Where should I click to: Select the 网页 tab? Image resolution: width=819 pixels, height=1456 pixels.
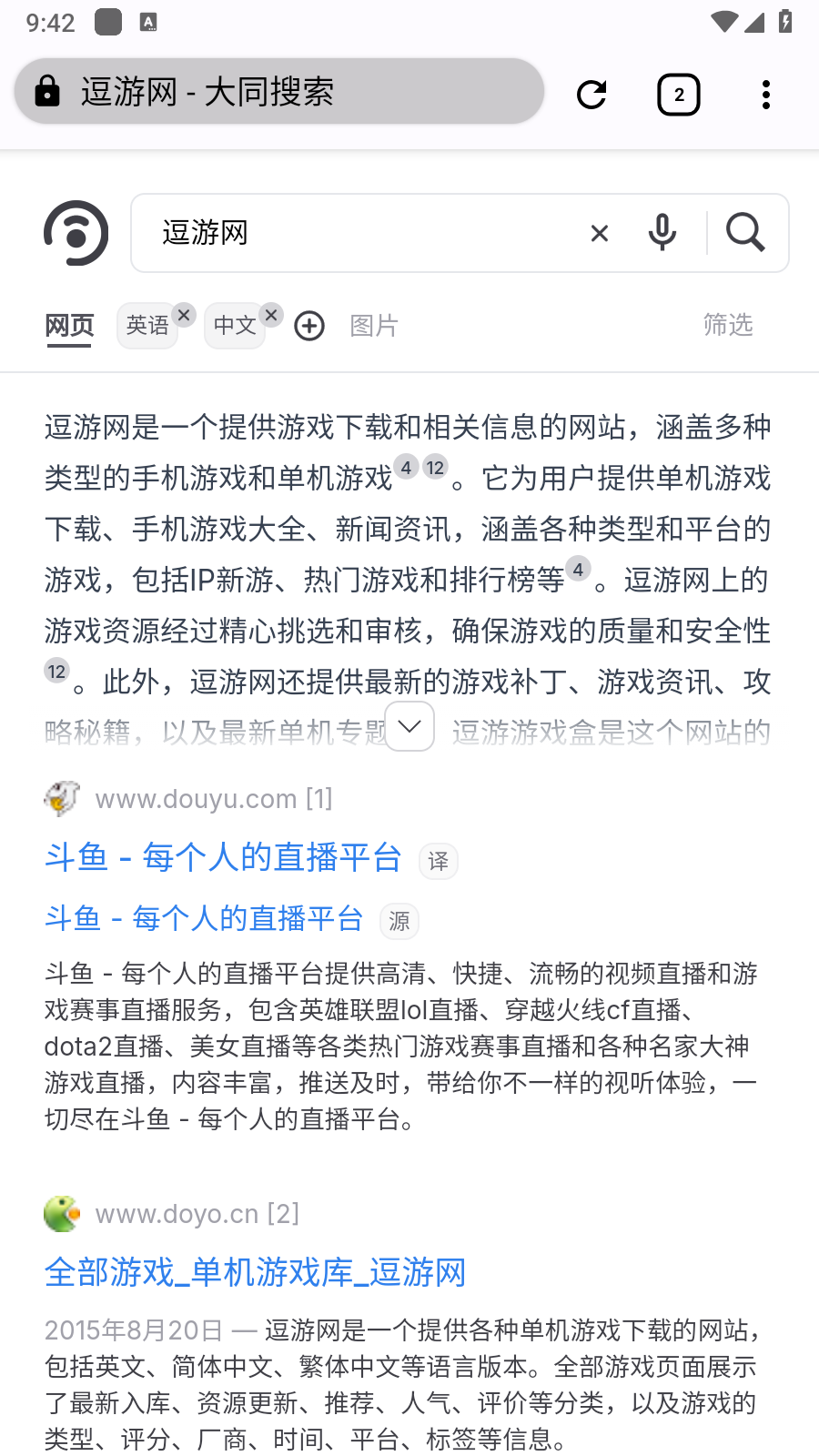click(70, 326)
